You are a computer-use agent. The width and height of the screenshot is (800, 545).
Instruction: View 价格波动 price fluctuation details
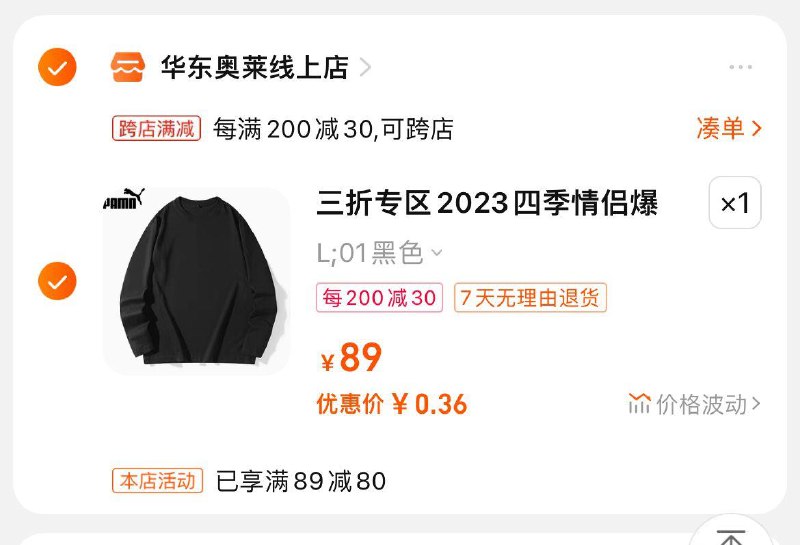[x=694, y=404]
